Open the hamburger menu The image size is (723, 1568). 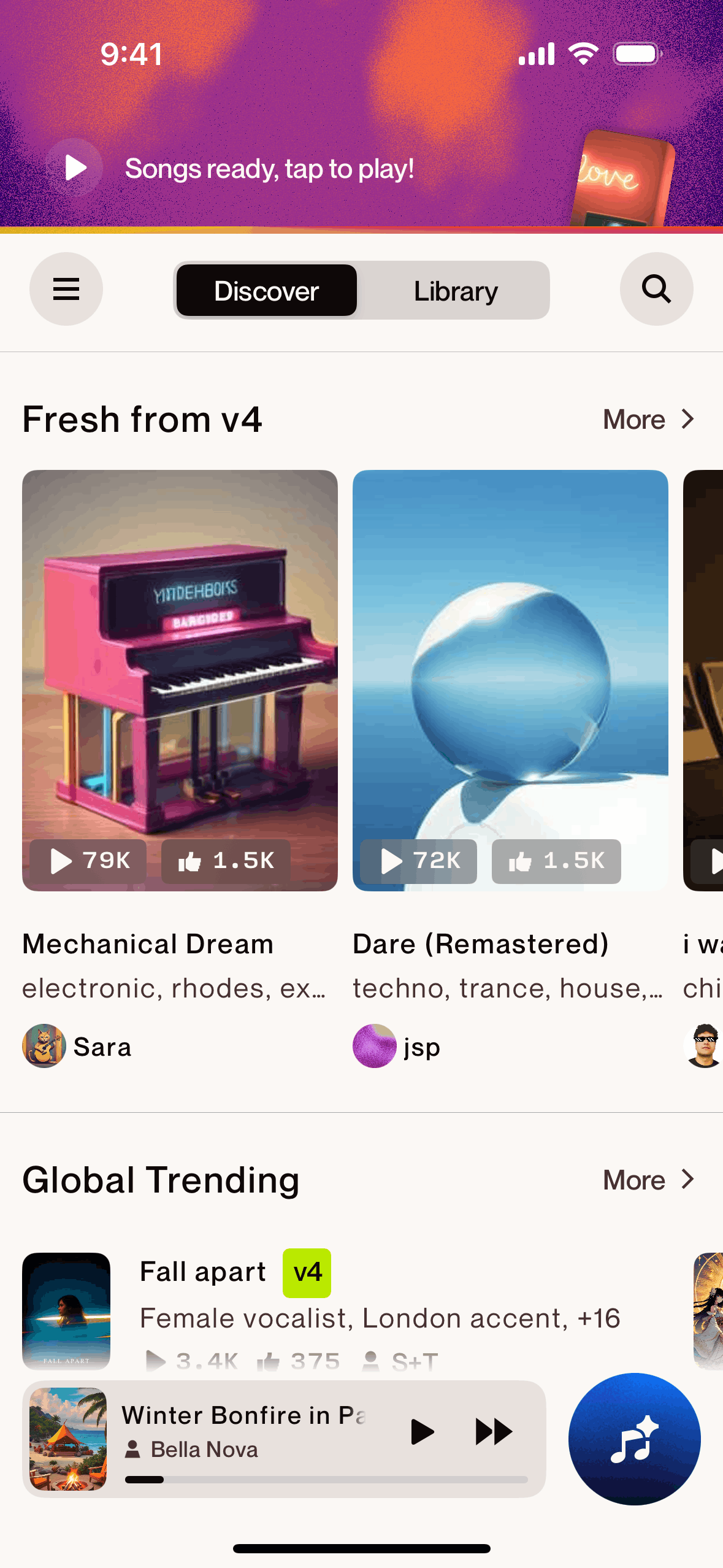[x=66, y=289]
